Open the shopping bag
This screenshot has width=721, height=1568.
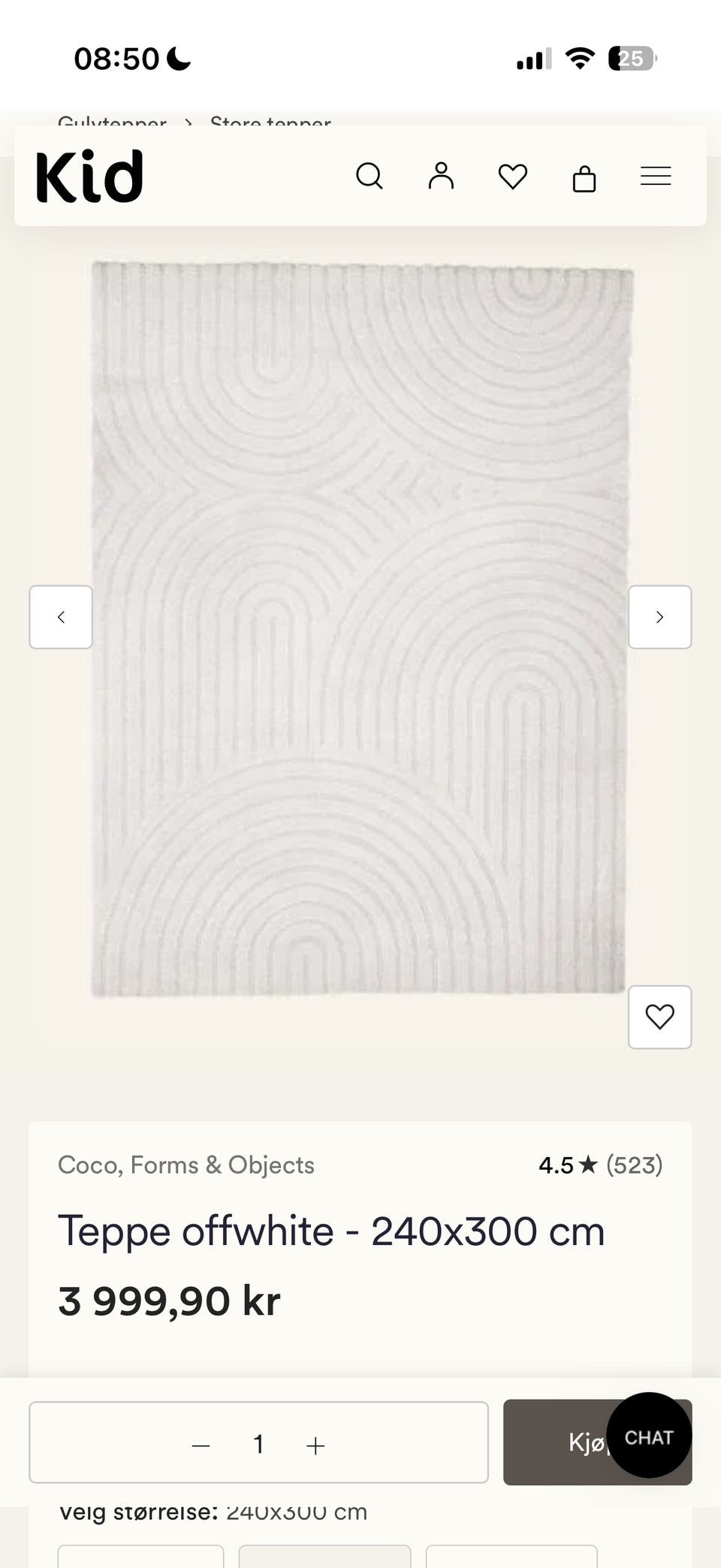[584, 177]
